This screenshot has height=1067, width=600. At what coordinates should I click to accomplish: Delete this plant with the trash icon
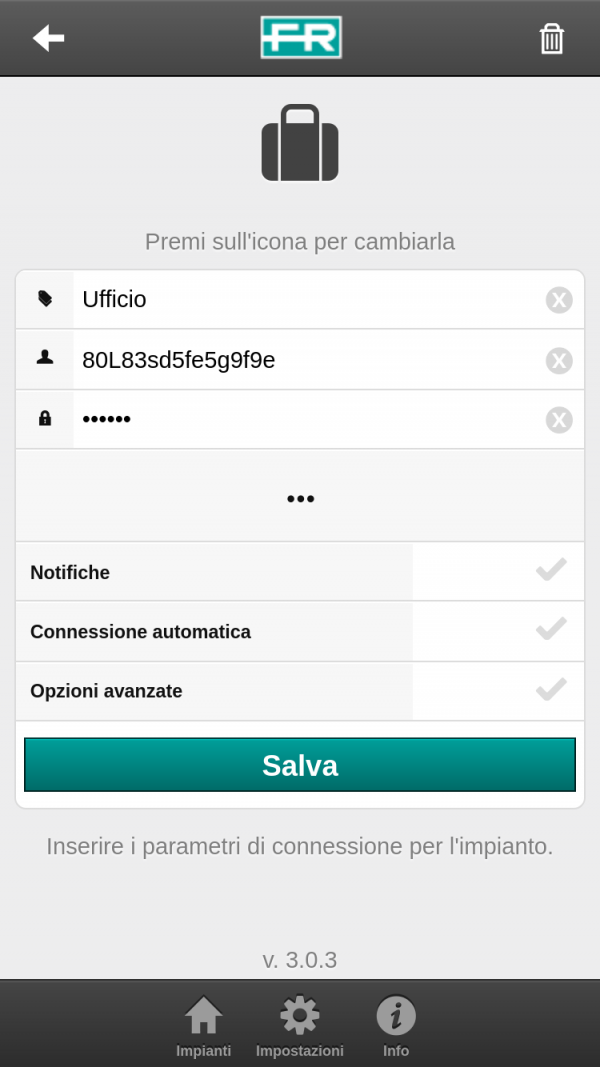[x=551, y=38]
